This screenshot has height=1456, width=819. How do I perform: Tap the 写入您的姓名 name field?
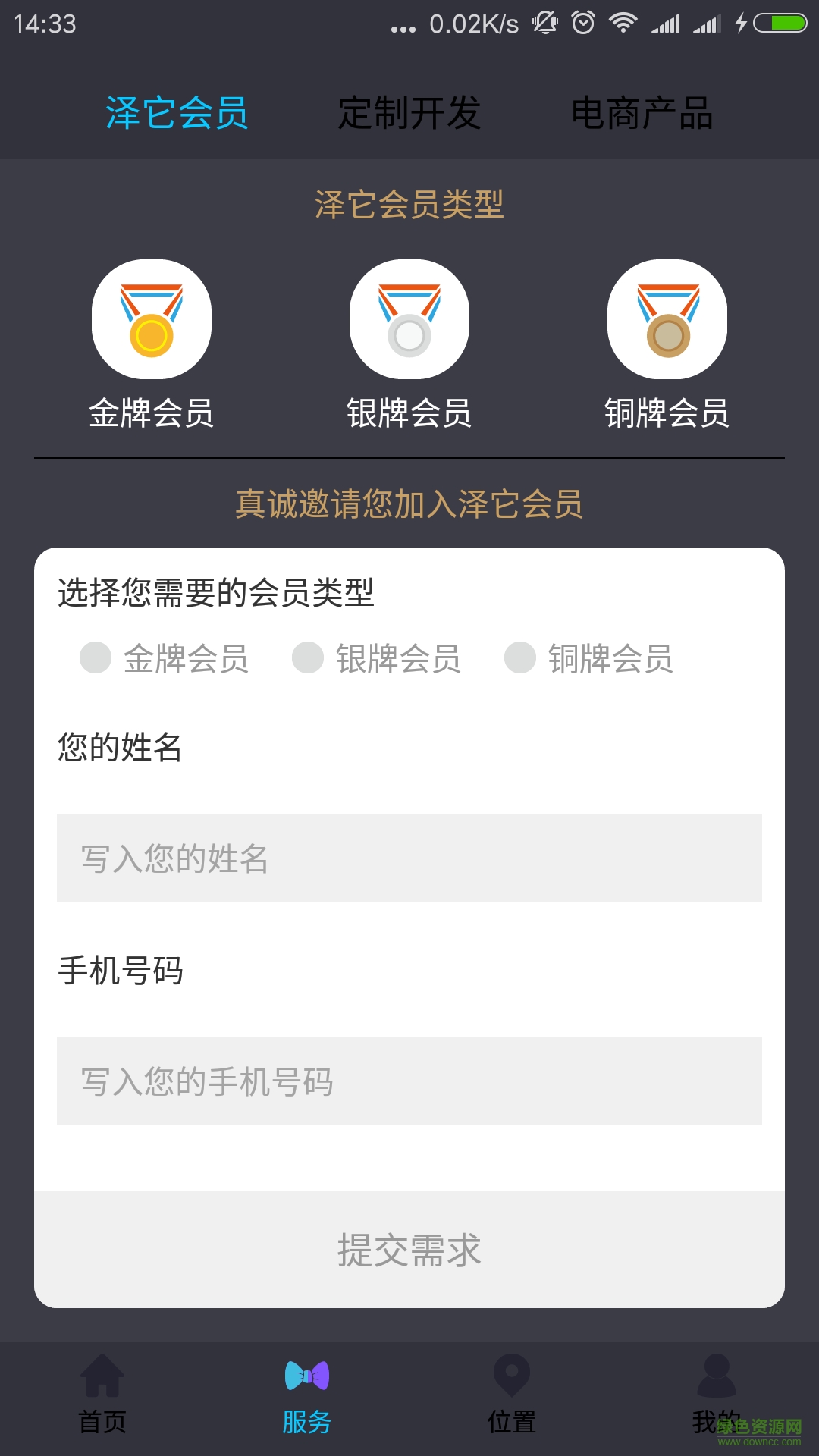pos(409,858)
